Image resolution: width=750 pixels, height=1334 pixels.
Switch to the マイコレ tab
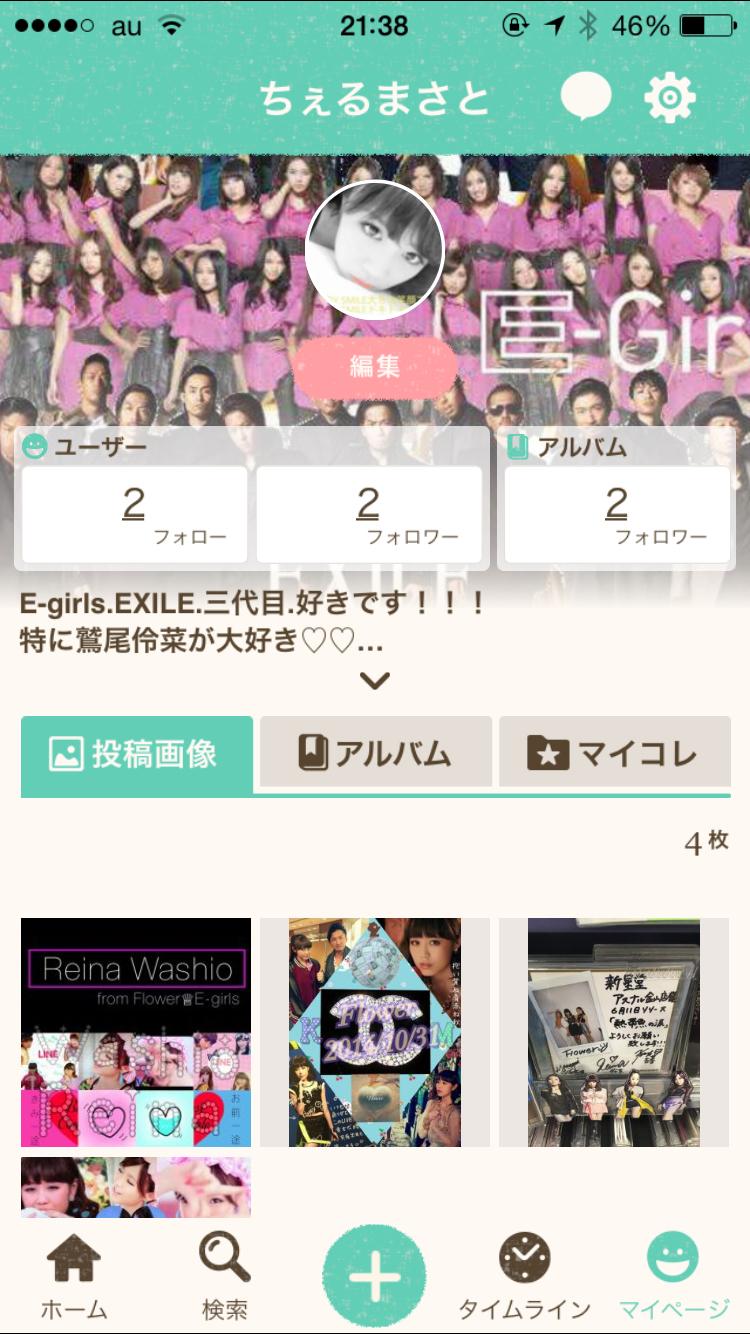614,752
